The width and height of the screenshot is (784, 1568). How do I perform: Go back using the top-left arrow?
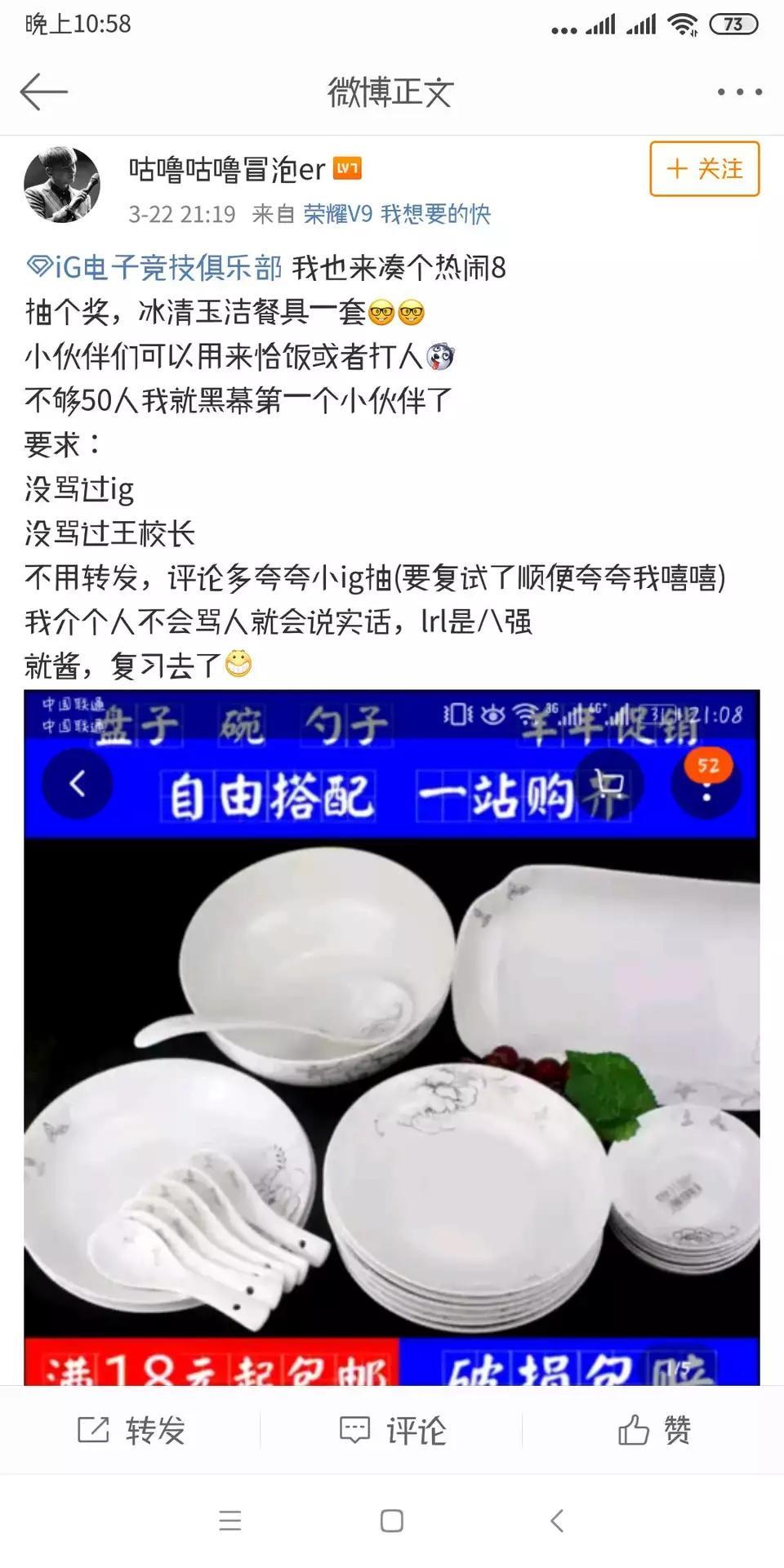pyautogui.click(x=44, y=91)
